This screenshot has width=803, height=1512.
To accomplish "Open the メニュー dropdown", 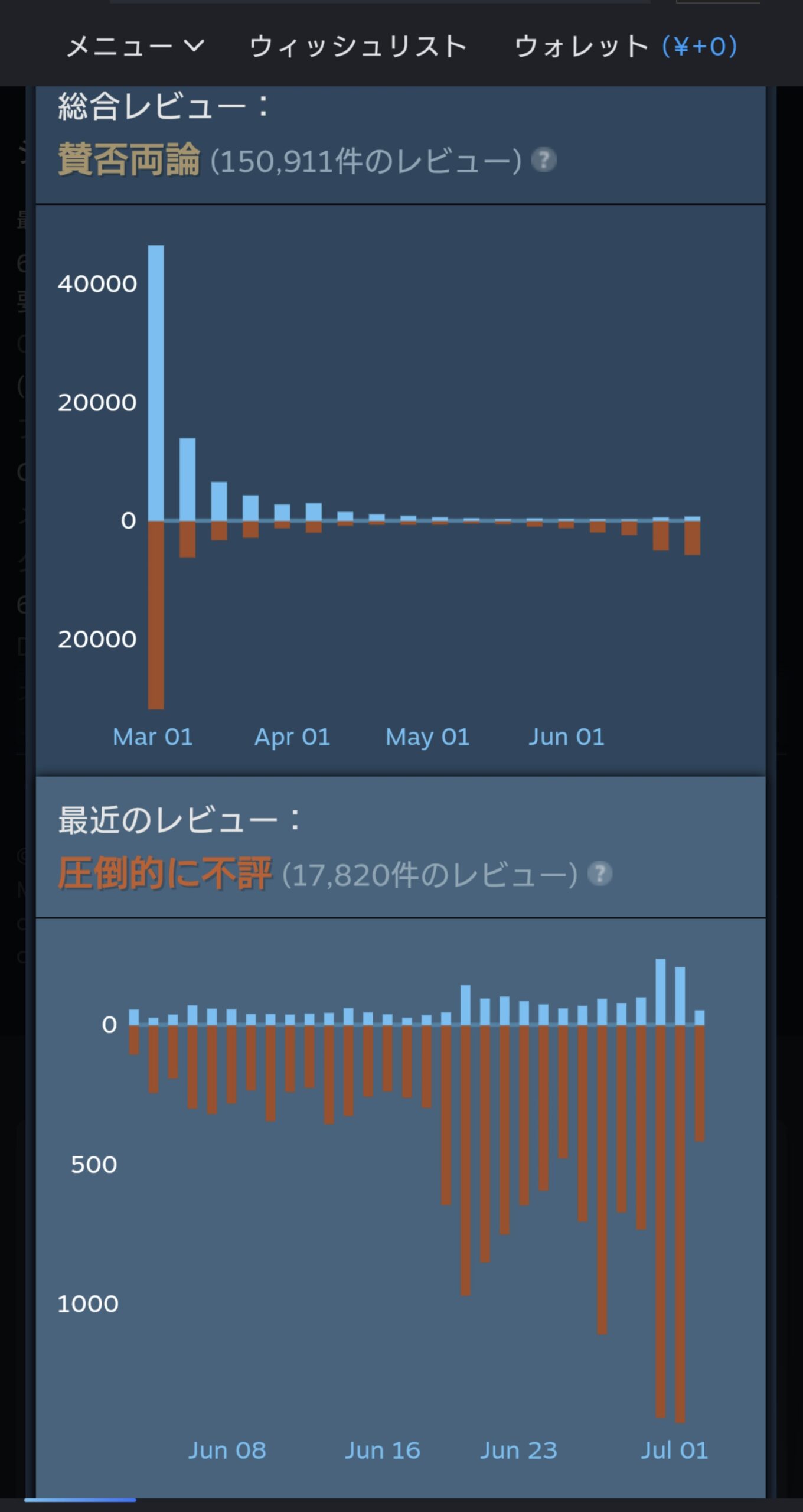I will (136, 46).
